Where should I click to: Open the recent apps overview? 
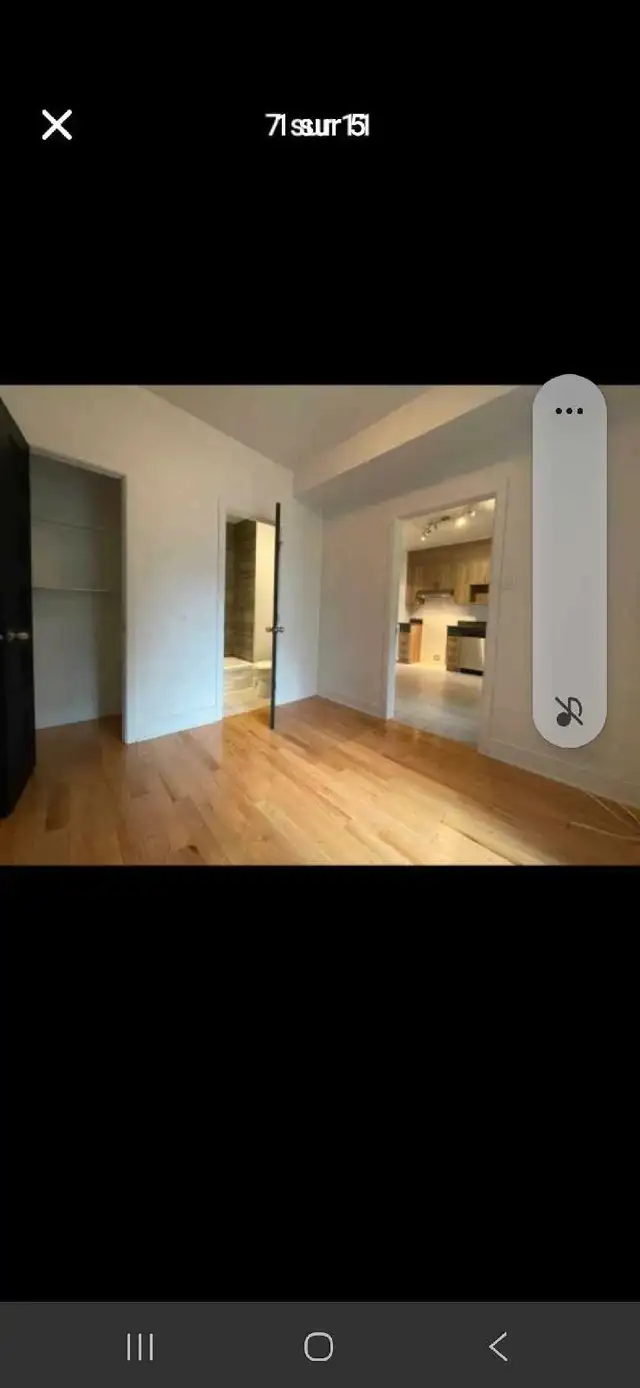[x=140, y=1346]
